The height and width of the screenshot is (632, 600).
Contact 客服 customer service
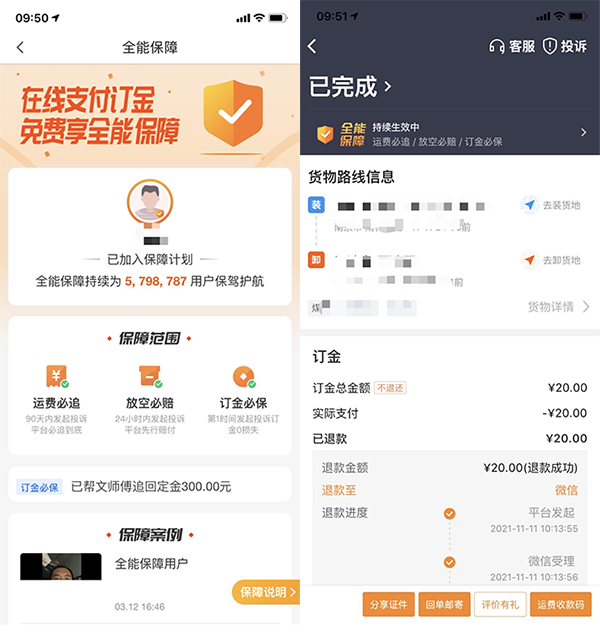point(511,47)
